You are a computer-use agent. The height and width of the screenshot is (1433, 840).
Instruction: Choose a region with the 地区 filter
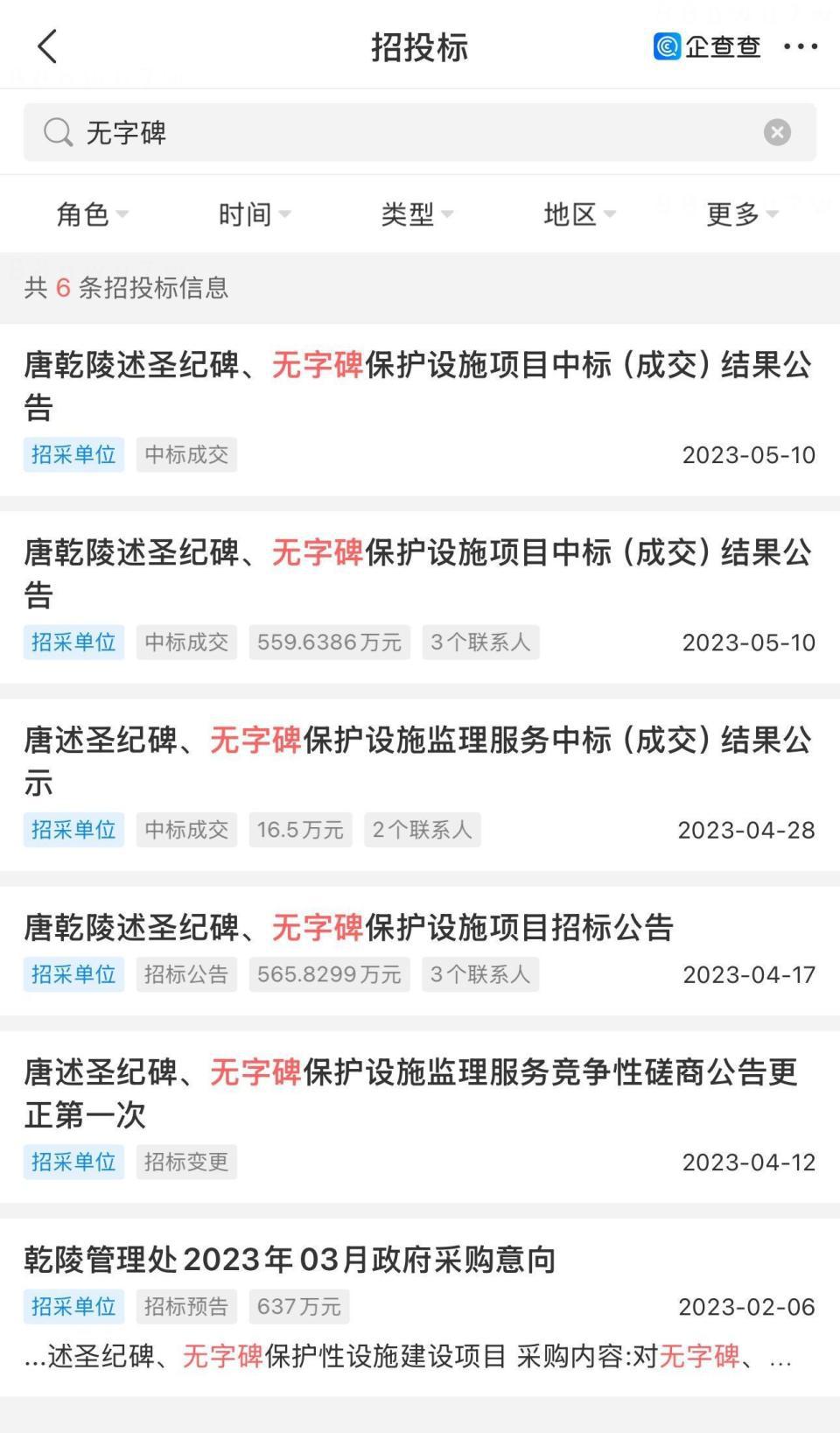pyautogui.click(x=579, y=214)
